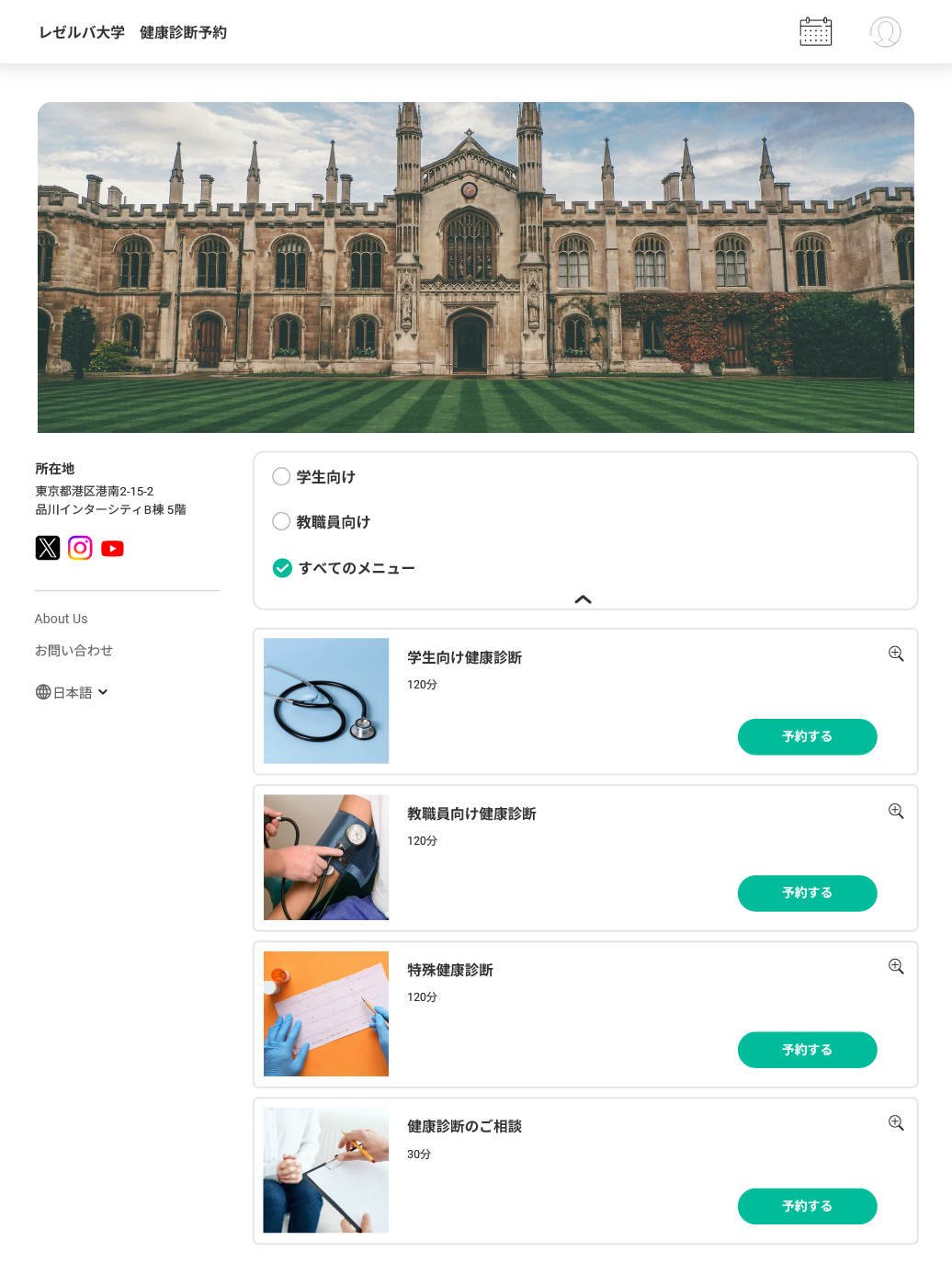View details of 健康診断のご相談 via magnifier
Viewport: 952px width, 1263px height.
pyautogui.click(x=896, y=1122)
